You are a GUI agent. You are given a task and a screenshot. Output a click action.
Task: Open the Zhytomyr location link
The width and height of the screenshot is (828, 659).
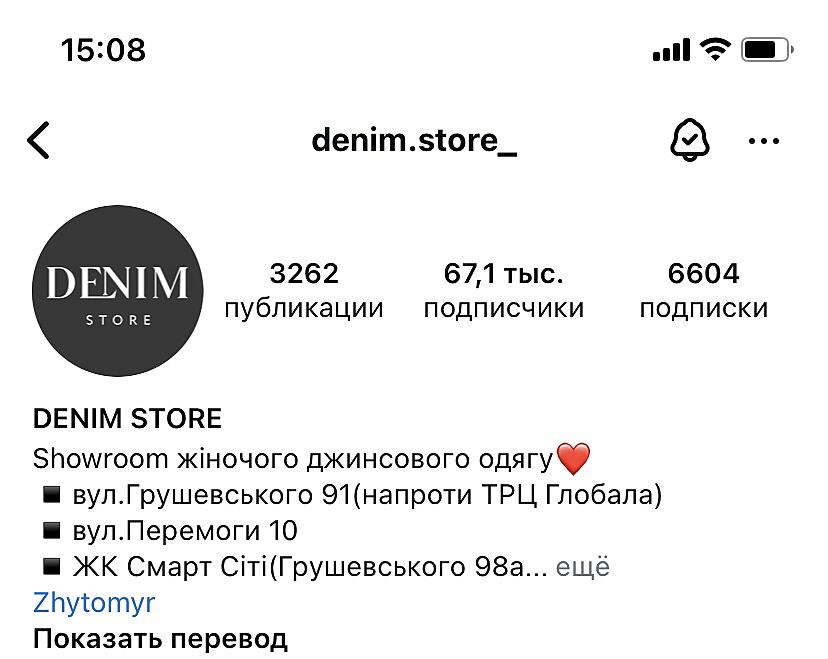94,603
